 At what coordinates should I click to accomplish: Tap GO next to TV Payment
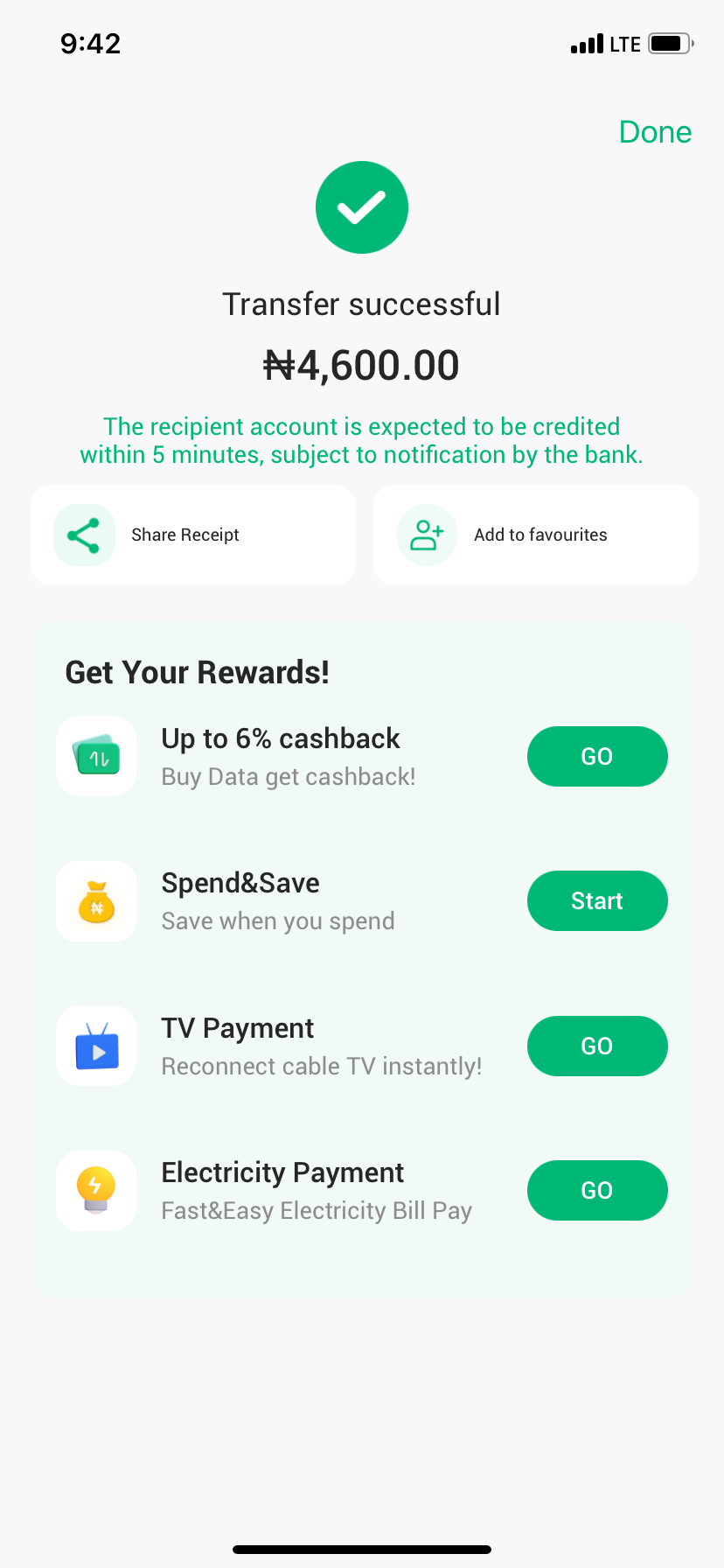tap(597, 1046)
